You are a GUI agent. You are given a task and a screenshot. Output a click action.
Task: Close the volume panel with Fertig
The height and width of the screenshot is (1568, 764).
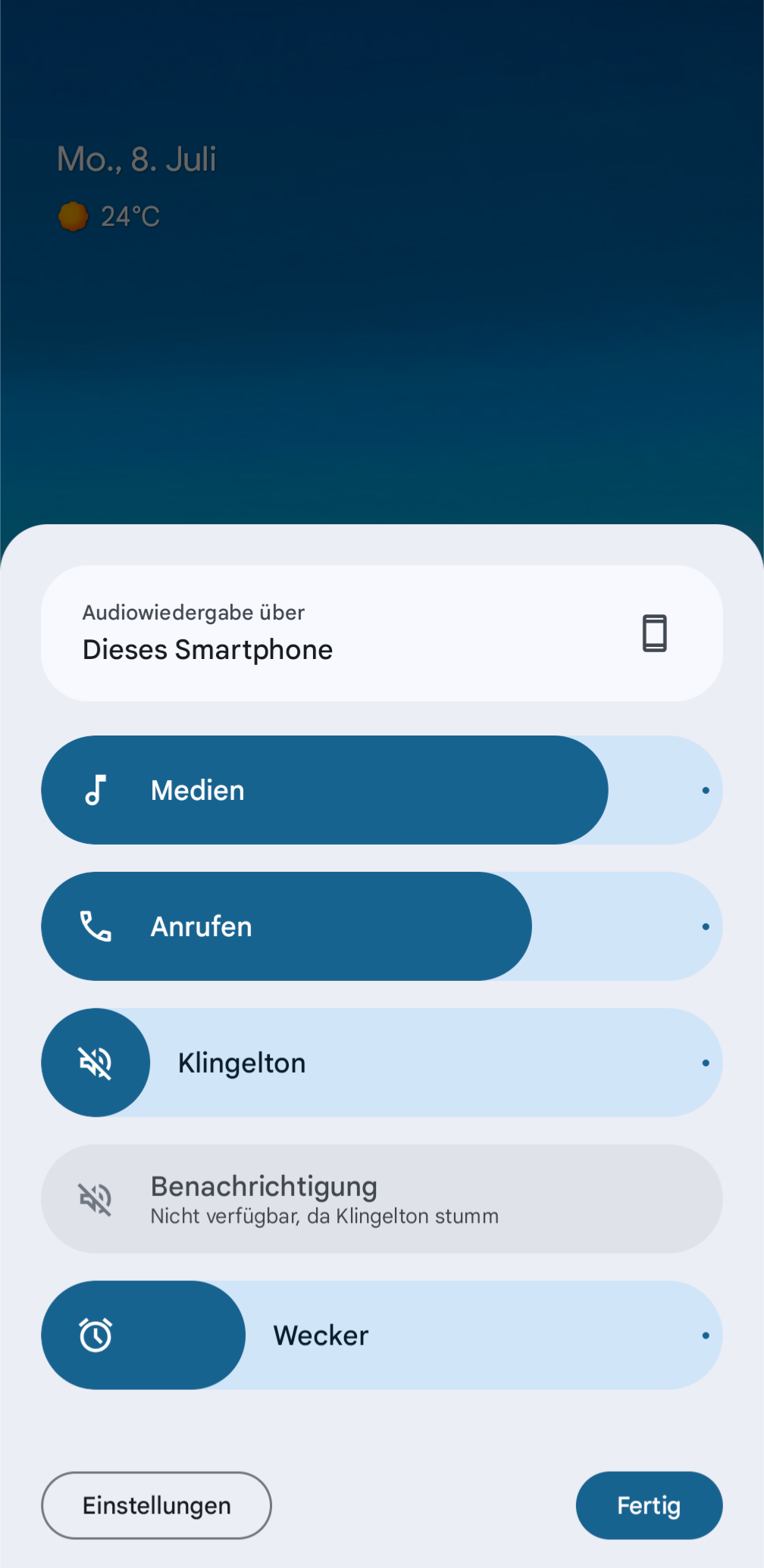point(649,1505)
